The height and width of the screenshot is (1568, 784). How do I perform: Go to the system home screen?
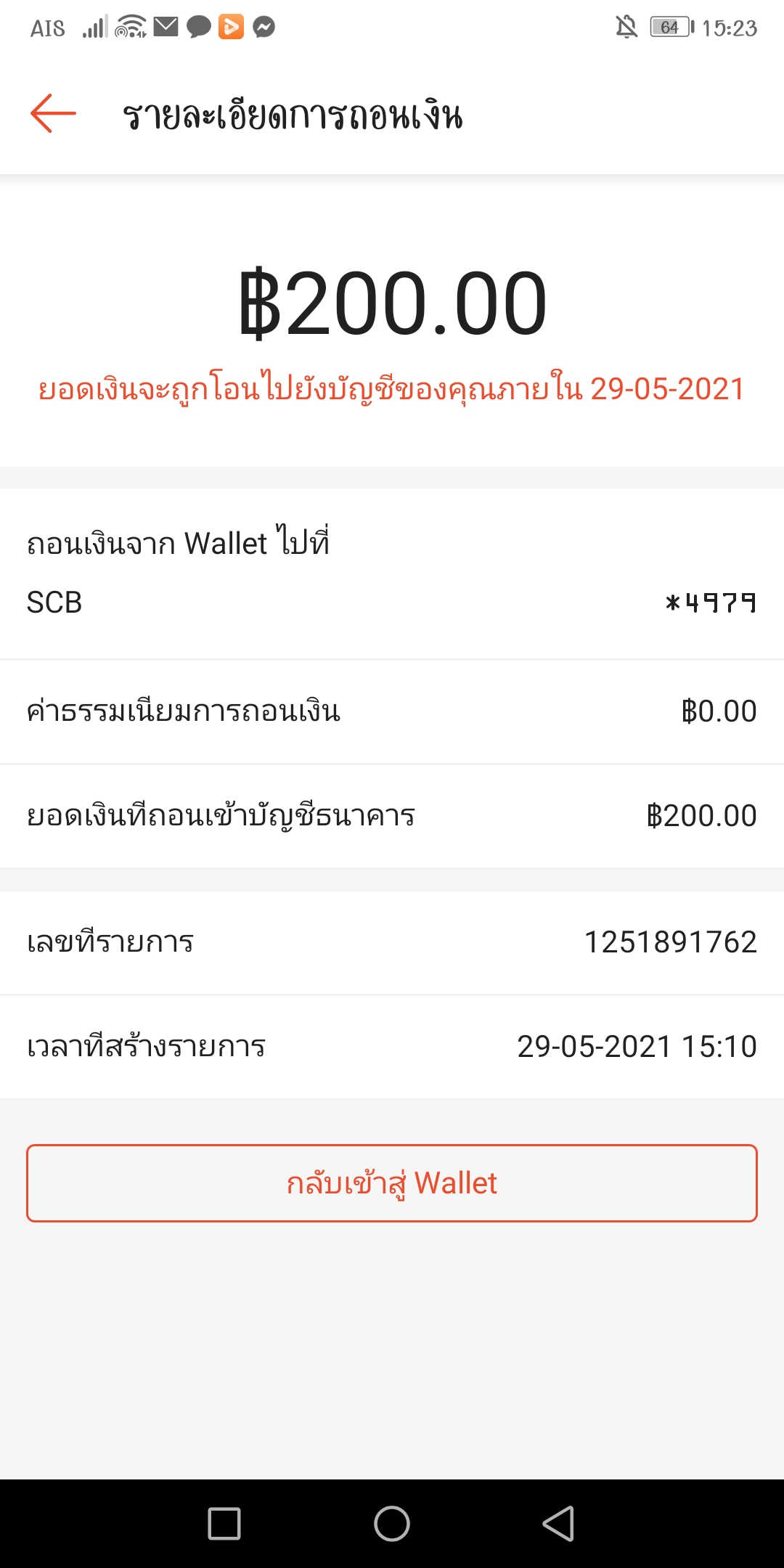click(x=392, y=1523)
